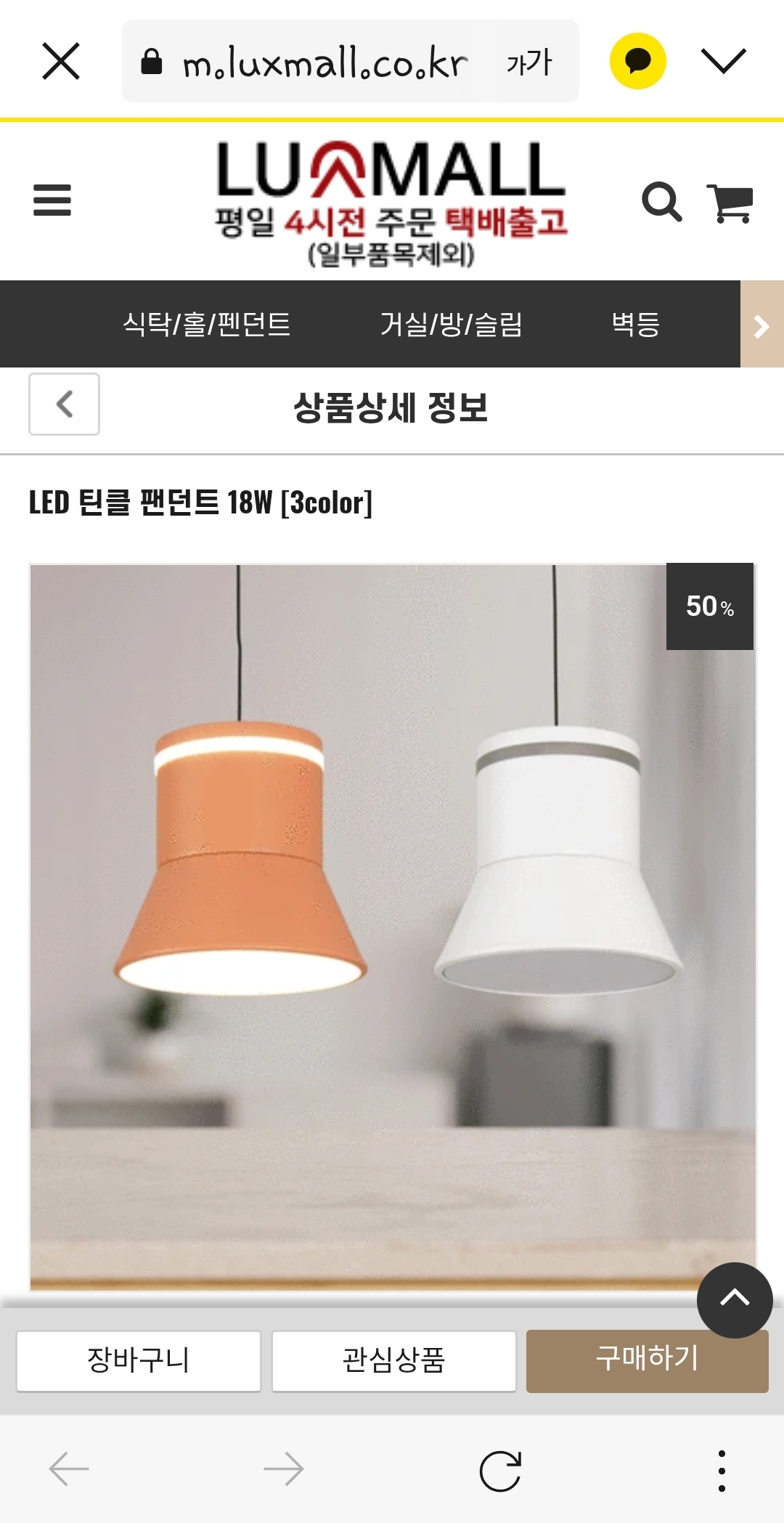Expand the browser dropdown chevron
This screenshot has height=1523, width=784.
click(723, 61)
